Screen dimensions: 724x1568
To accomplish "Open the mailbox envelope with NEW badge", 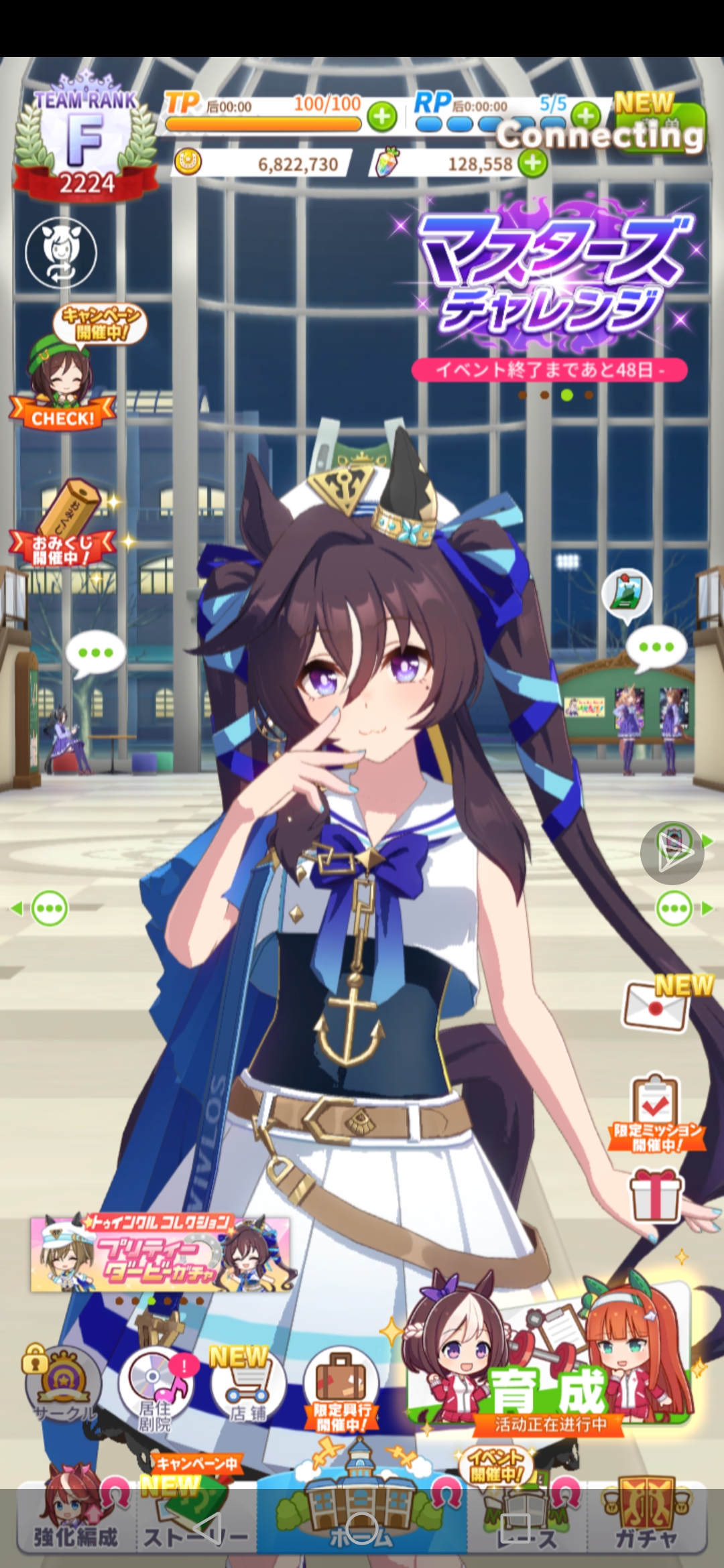I will (656, 1005).
